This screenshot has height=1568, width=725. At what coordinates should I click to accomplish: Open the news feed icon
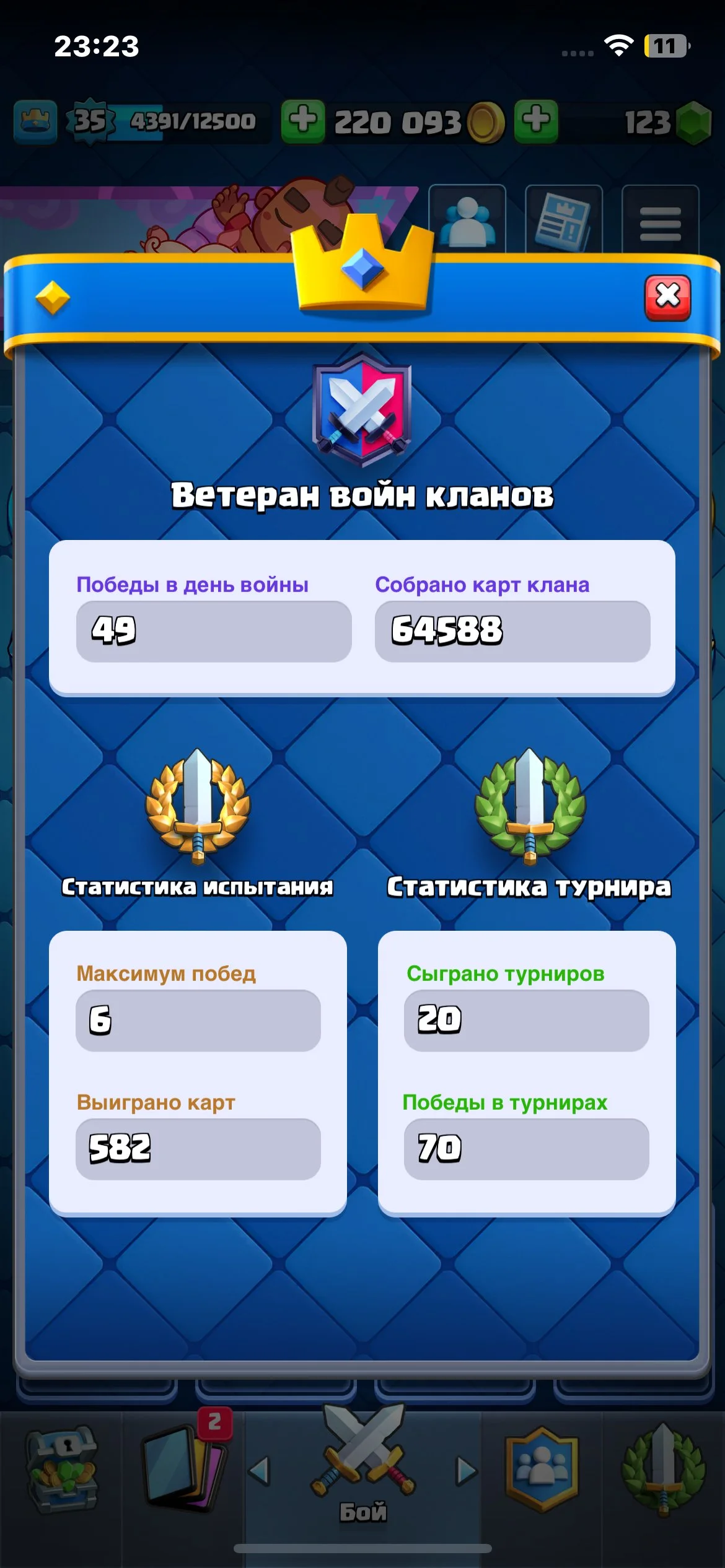[563, 220]
